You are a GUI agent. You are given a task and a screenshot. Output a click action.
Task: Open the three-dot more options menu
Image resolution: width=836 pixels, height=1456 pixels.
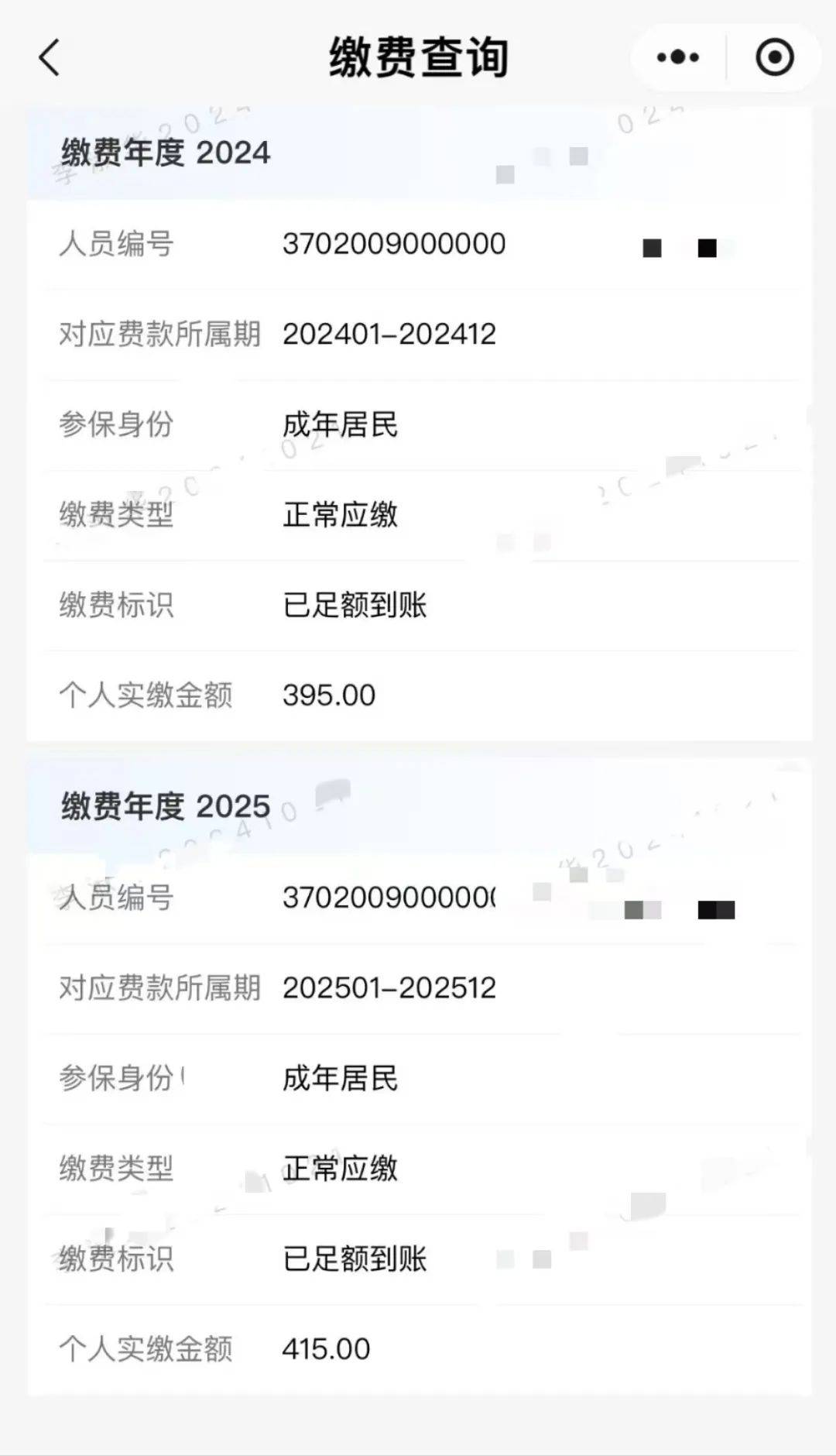pyautogui.click(x=677, y=57)
